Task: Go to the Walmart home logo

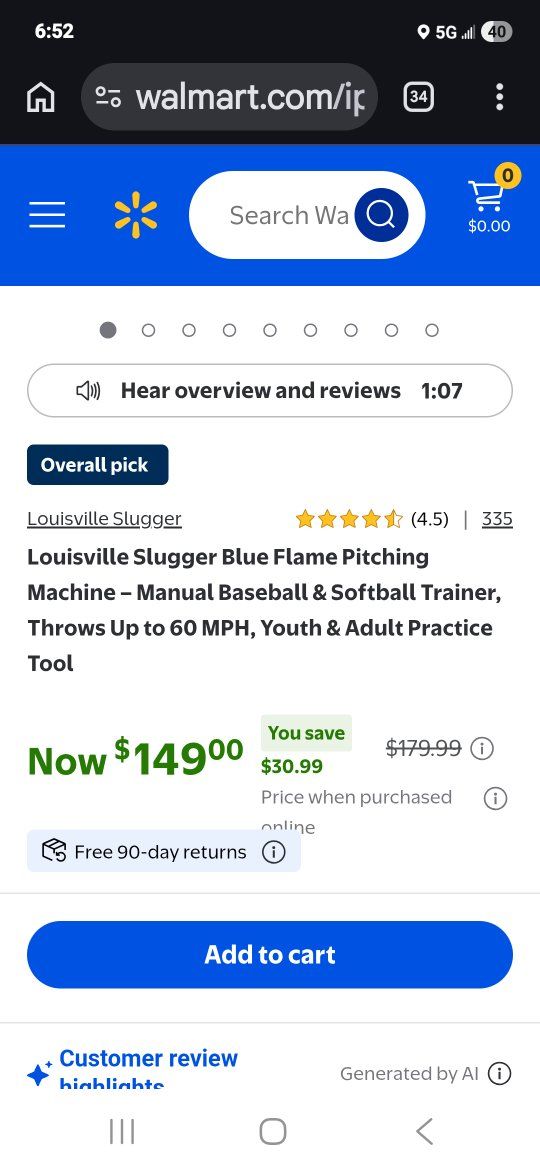Action: tap(136, 215)
